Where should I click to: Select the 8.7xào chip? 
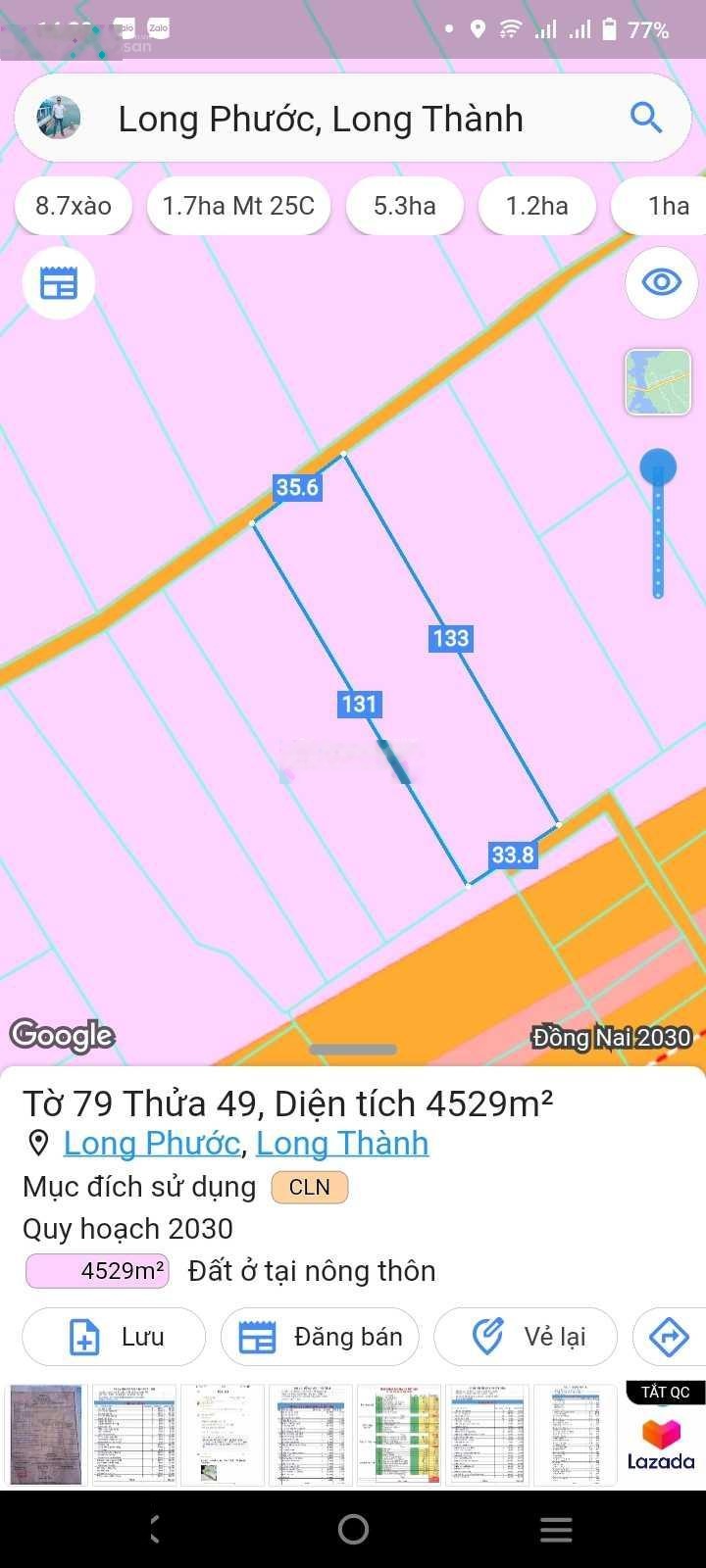74,206
